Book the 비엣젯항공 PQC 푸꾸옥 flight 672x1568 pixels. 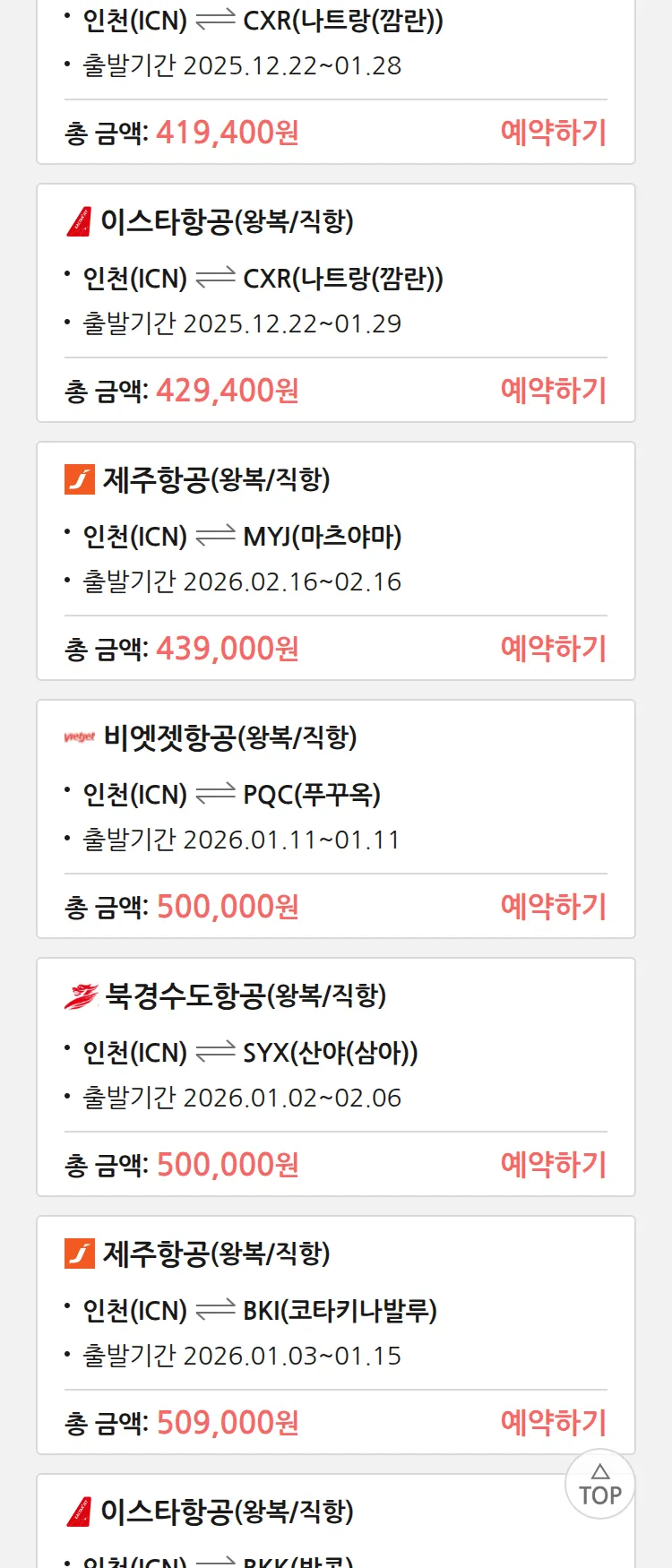(553, 907)
